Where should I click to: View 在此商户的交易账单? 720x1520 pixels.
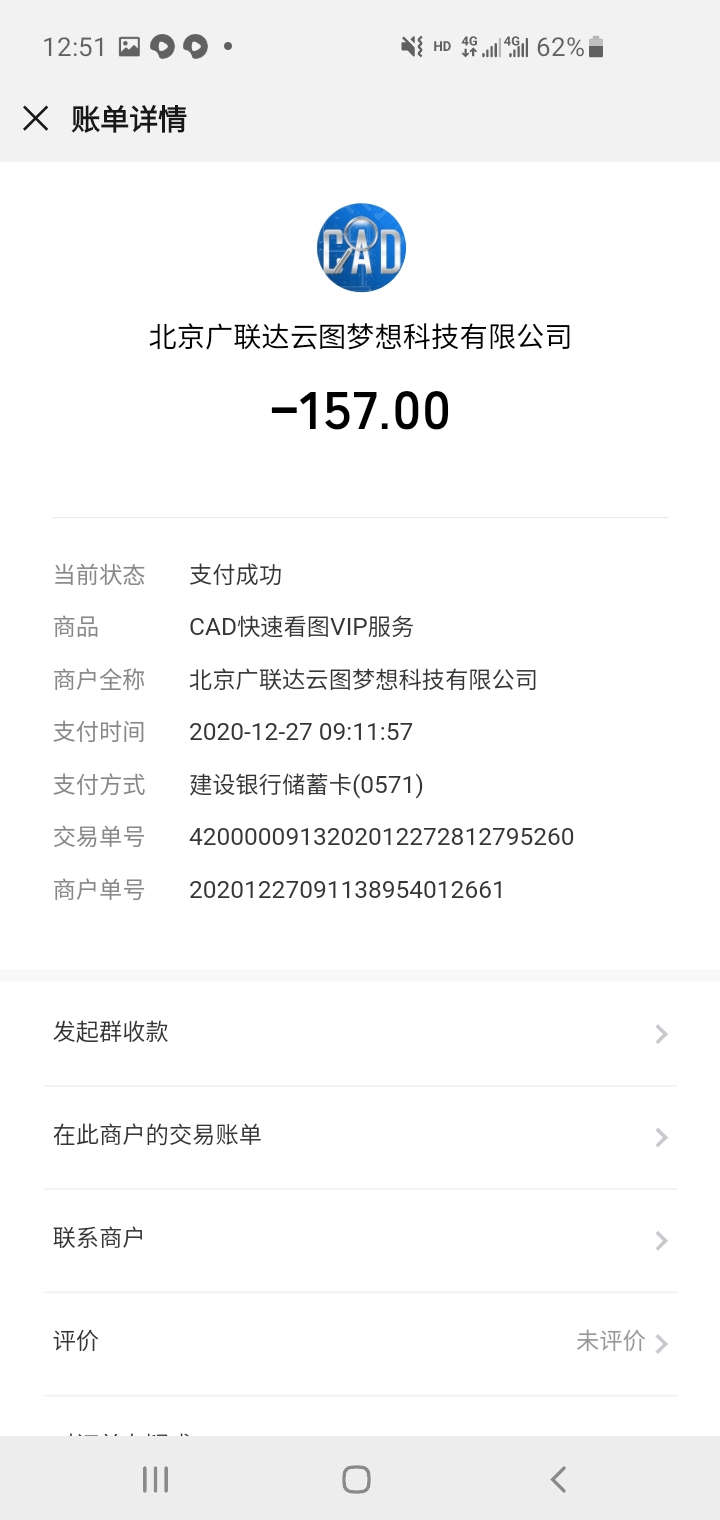click(360, 1136)
